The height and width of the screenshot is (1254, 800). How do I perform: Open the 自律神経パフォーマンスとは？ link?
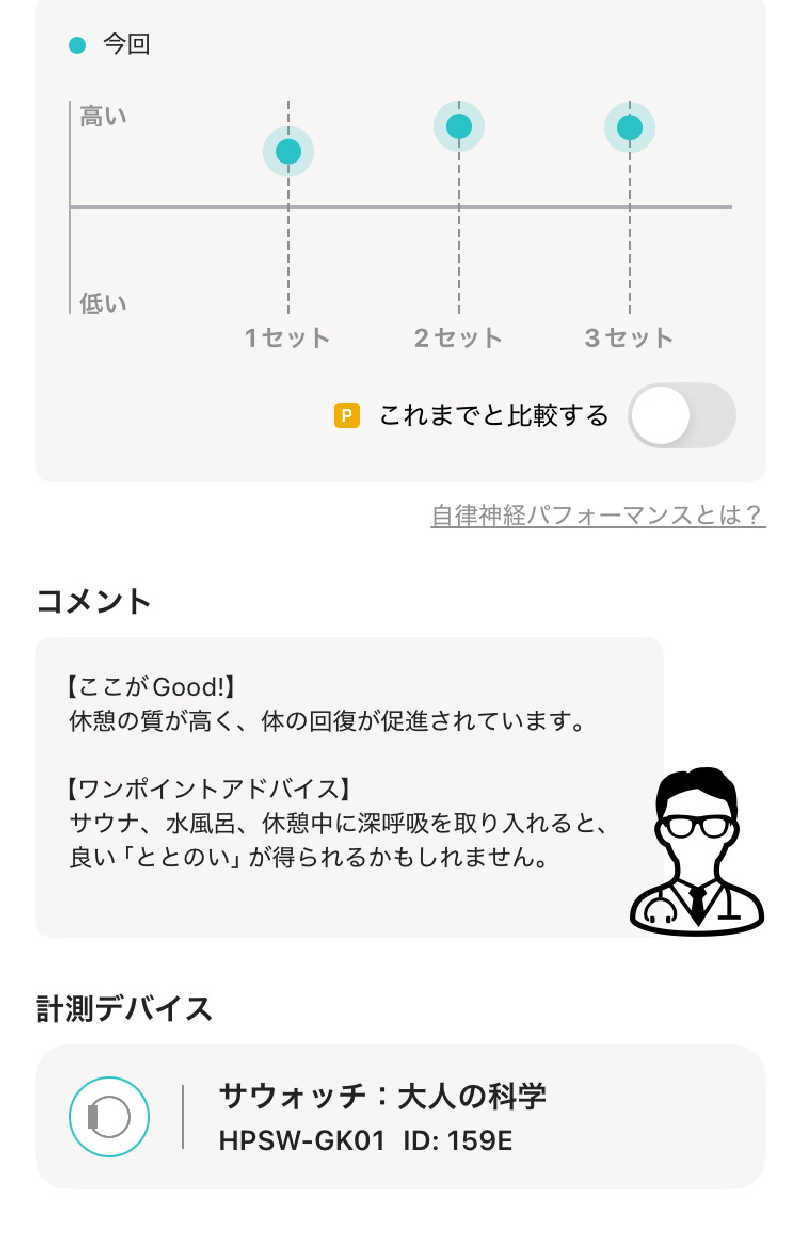(x=597, y=516)
